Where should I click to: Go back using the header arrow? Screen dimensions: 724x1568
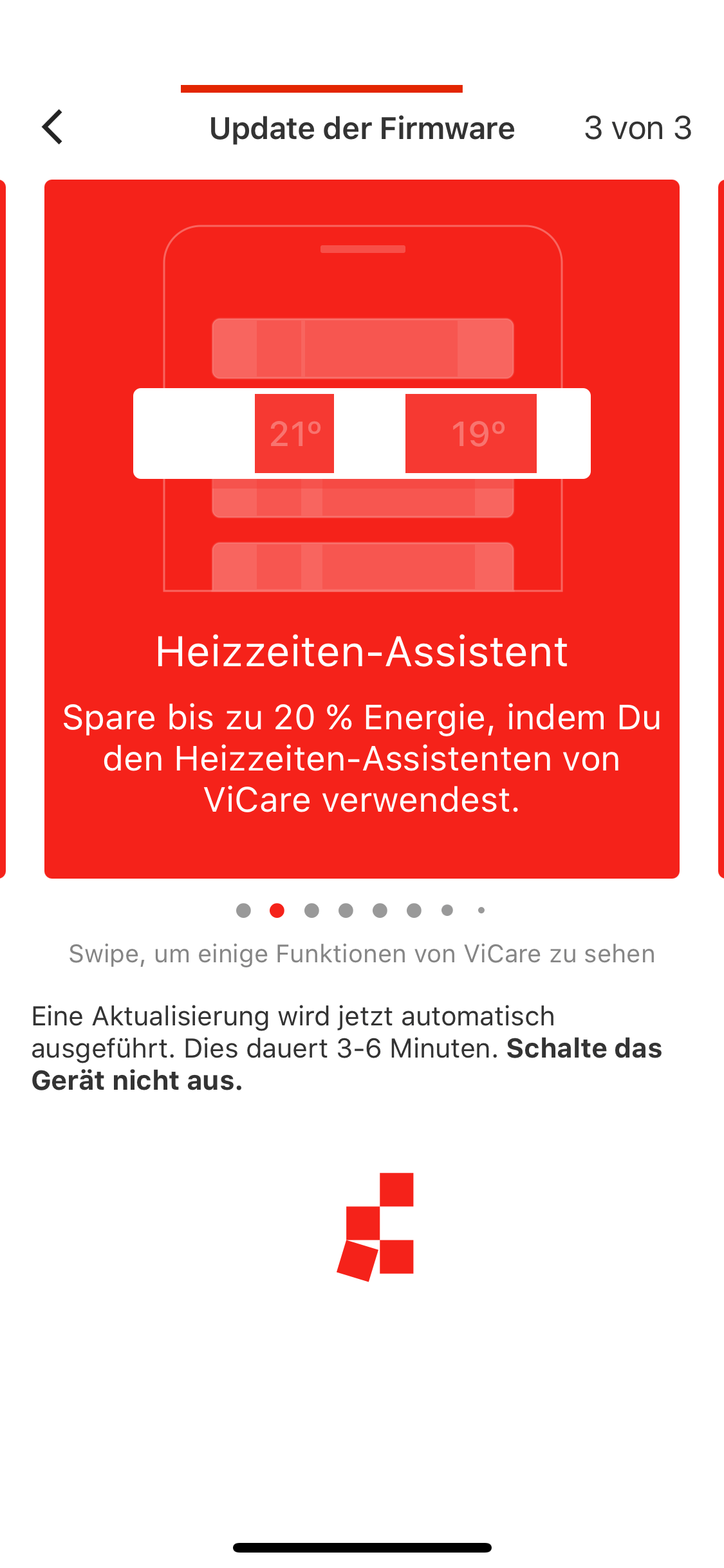(x=53, y=127)
